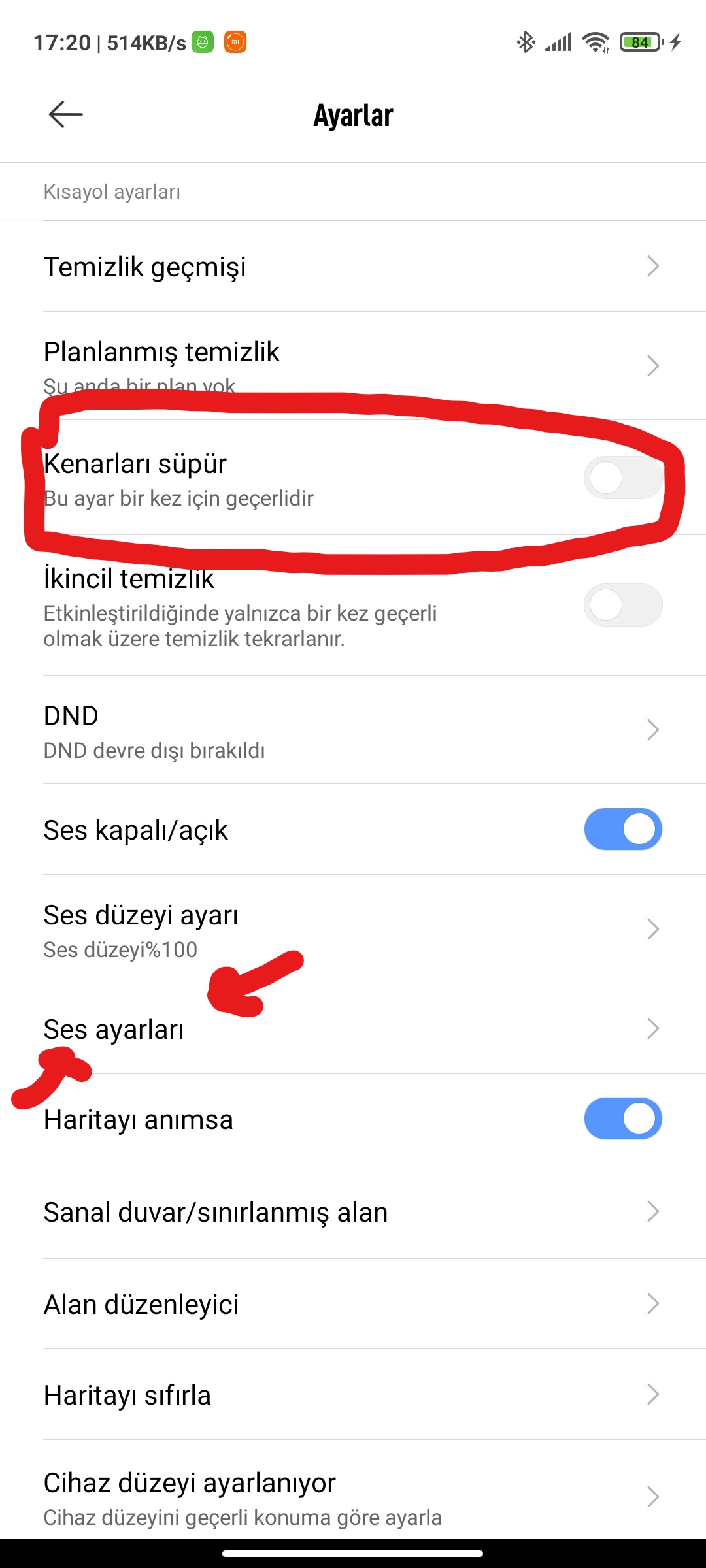Enable the Kenarları süpür switch
706x1568 pixels.
click(622, 478)
